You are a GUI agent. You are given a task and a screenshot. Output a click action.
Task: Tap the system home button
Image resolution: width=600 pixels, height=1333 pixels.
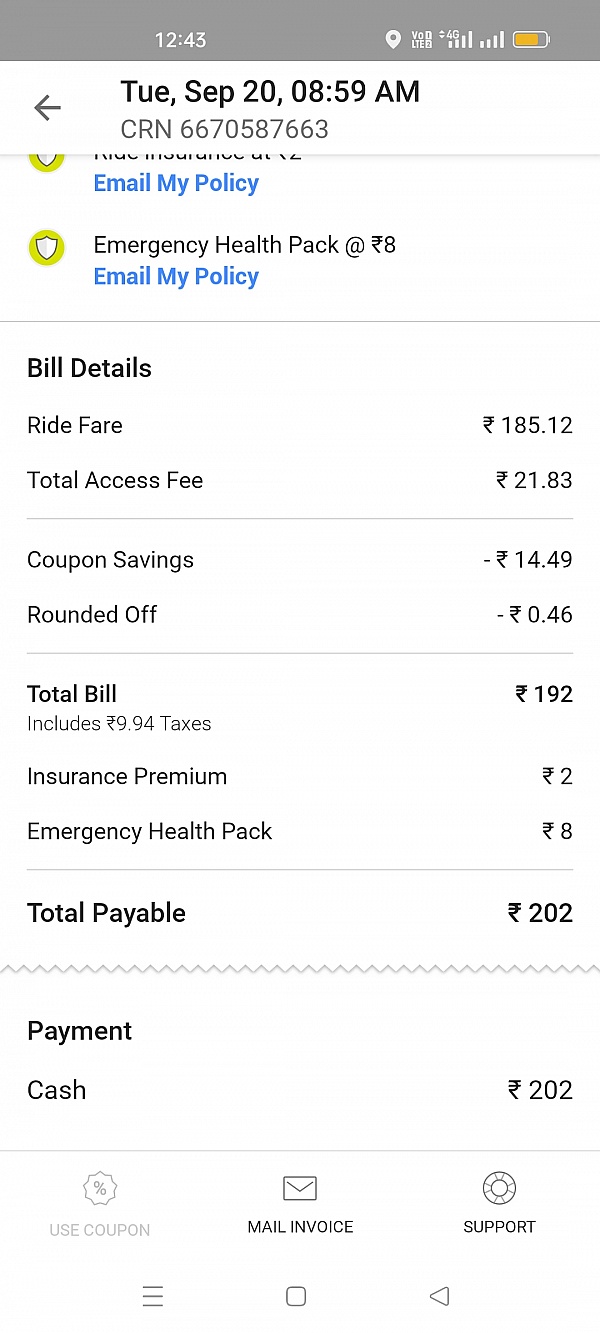(x=296, y=1296)
